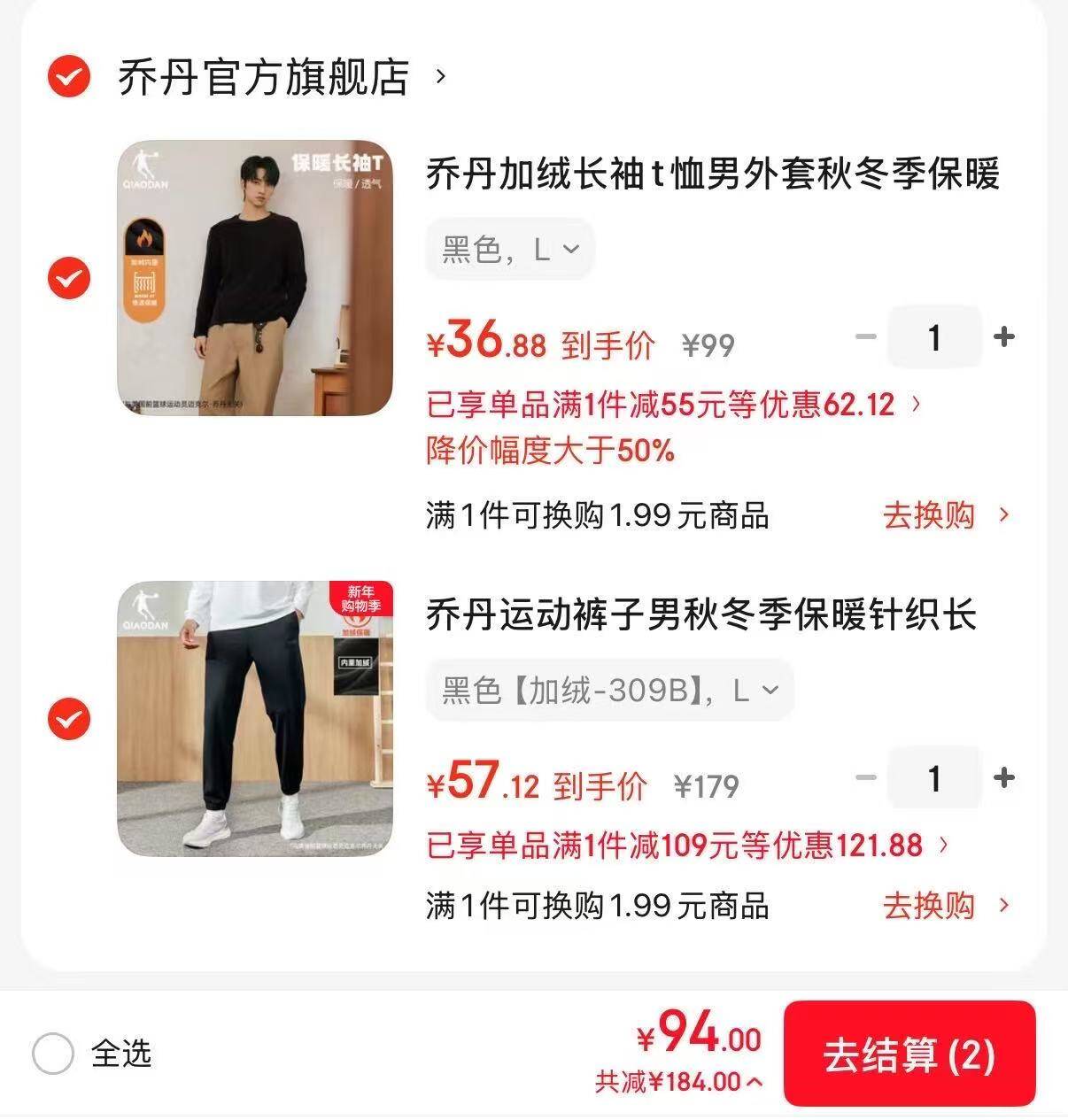
Task: Deselect the 运动裤子 item checkbox
Action: [x=69, y=718]
